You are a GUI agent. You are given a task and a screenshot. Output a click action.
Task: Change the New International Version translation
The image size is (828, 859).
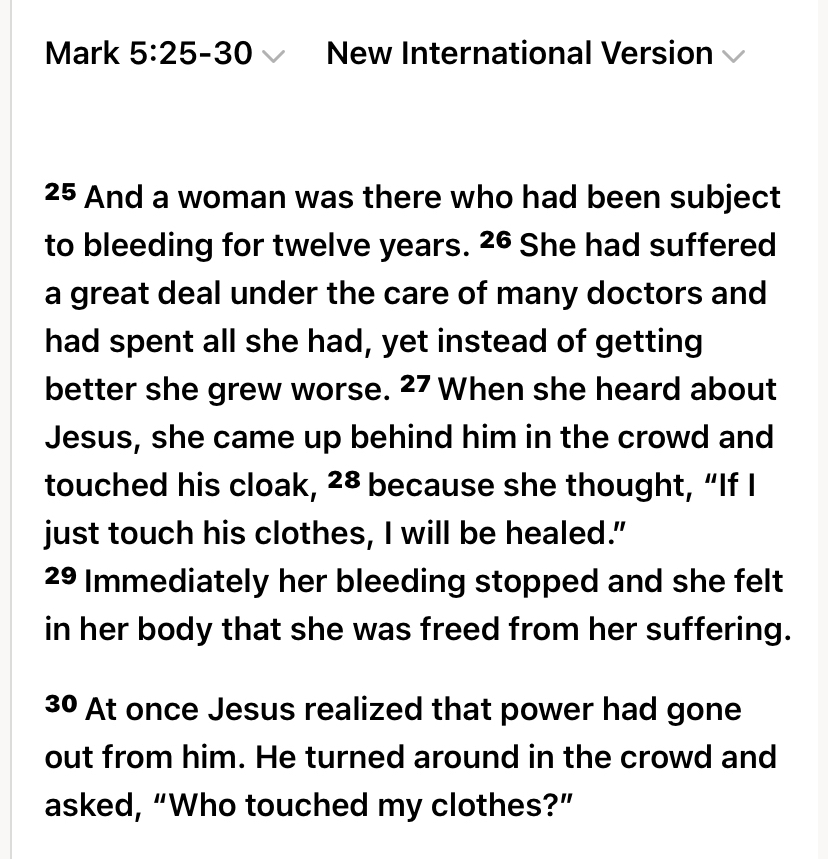pos(535,54)
